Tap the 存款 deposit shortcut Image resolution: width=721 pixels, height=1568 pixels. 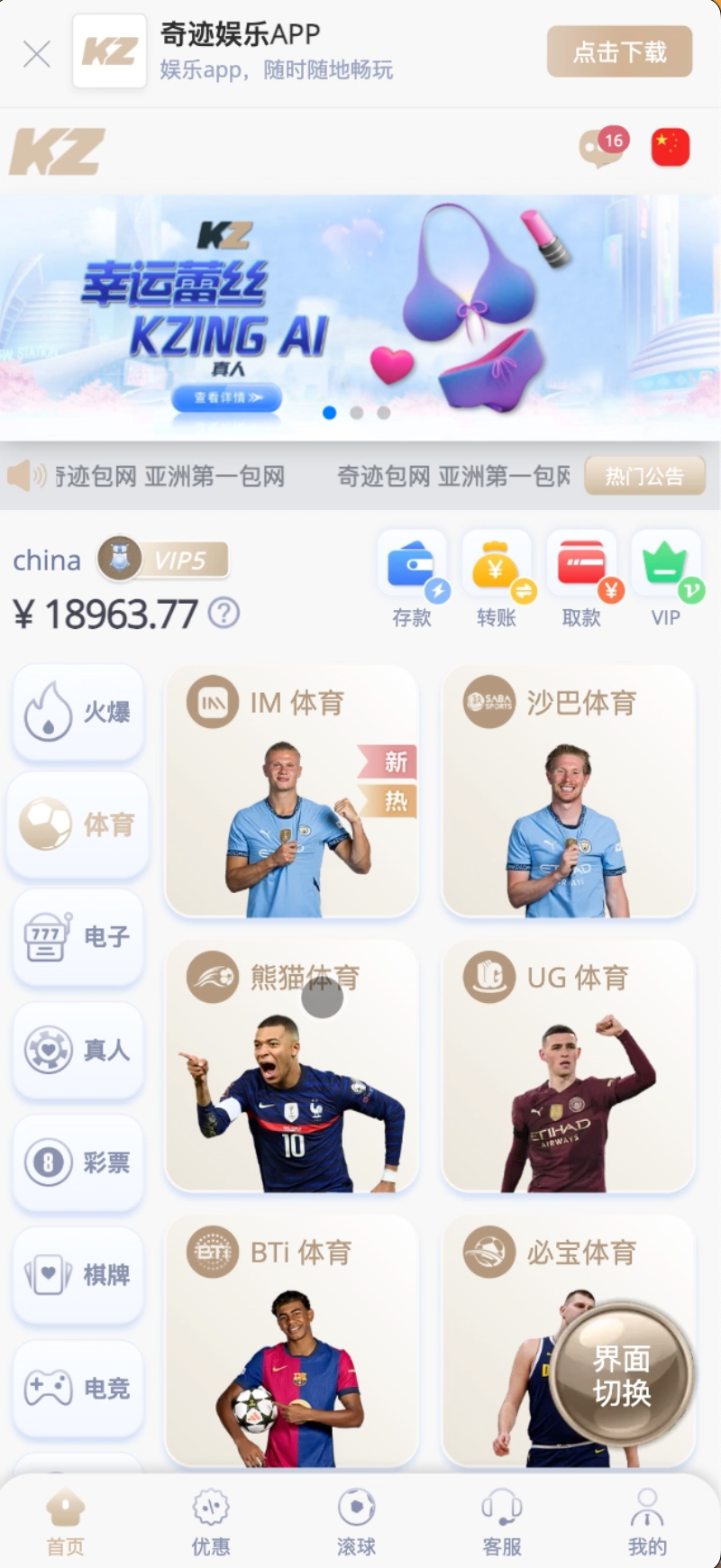(412, 579)
